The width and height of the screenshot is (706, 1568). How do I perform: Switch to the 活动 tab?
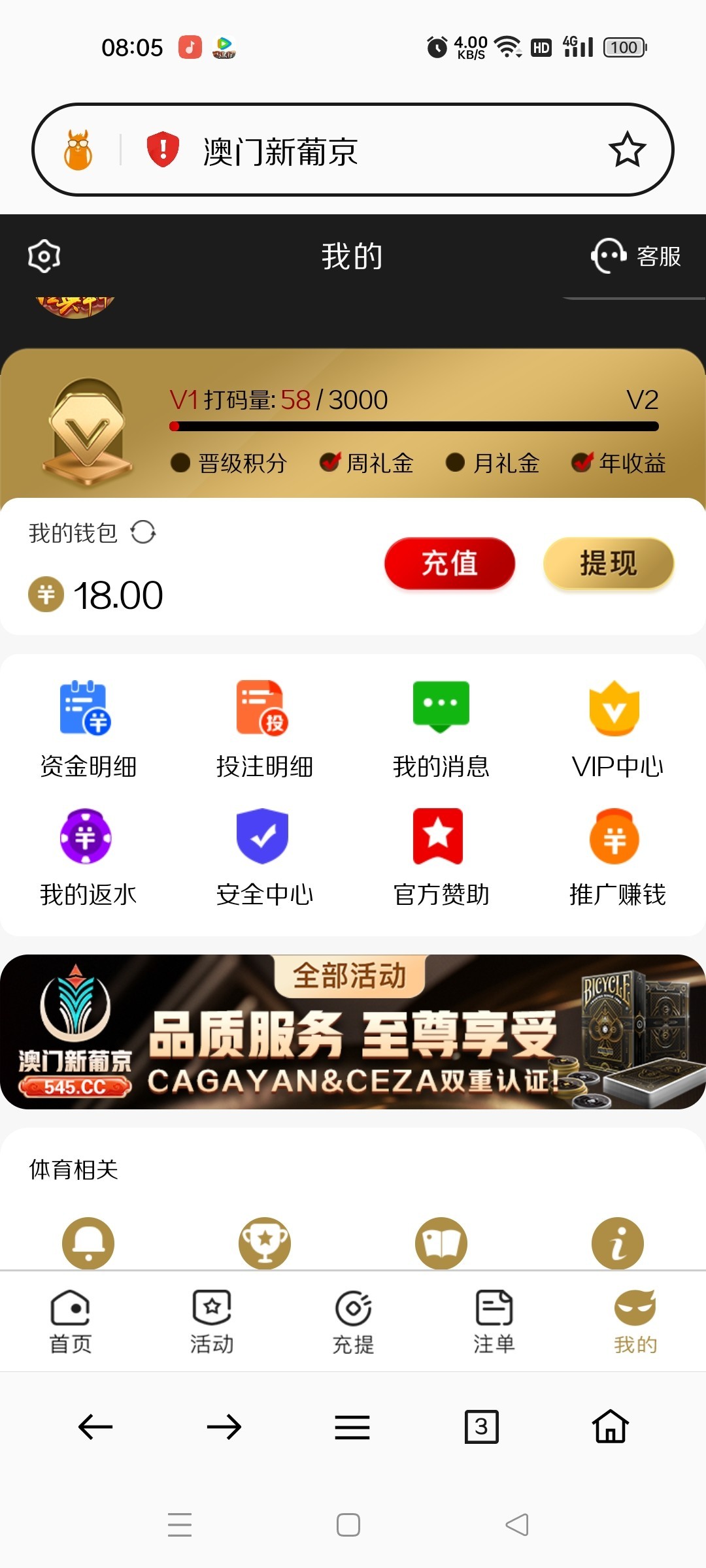coord(212,1321)
